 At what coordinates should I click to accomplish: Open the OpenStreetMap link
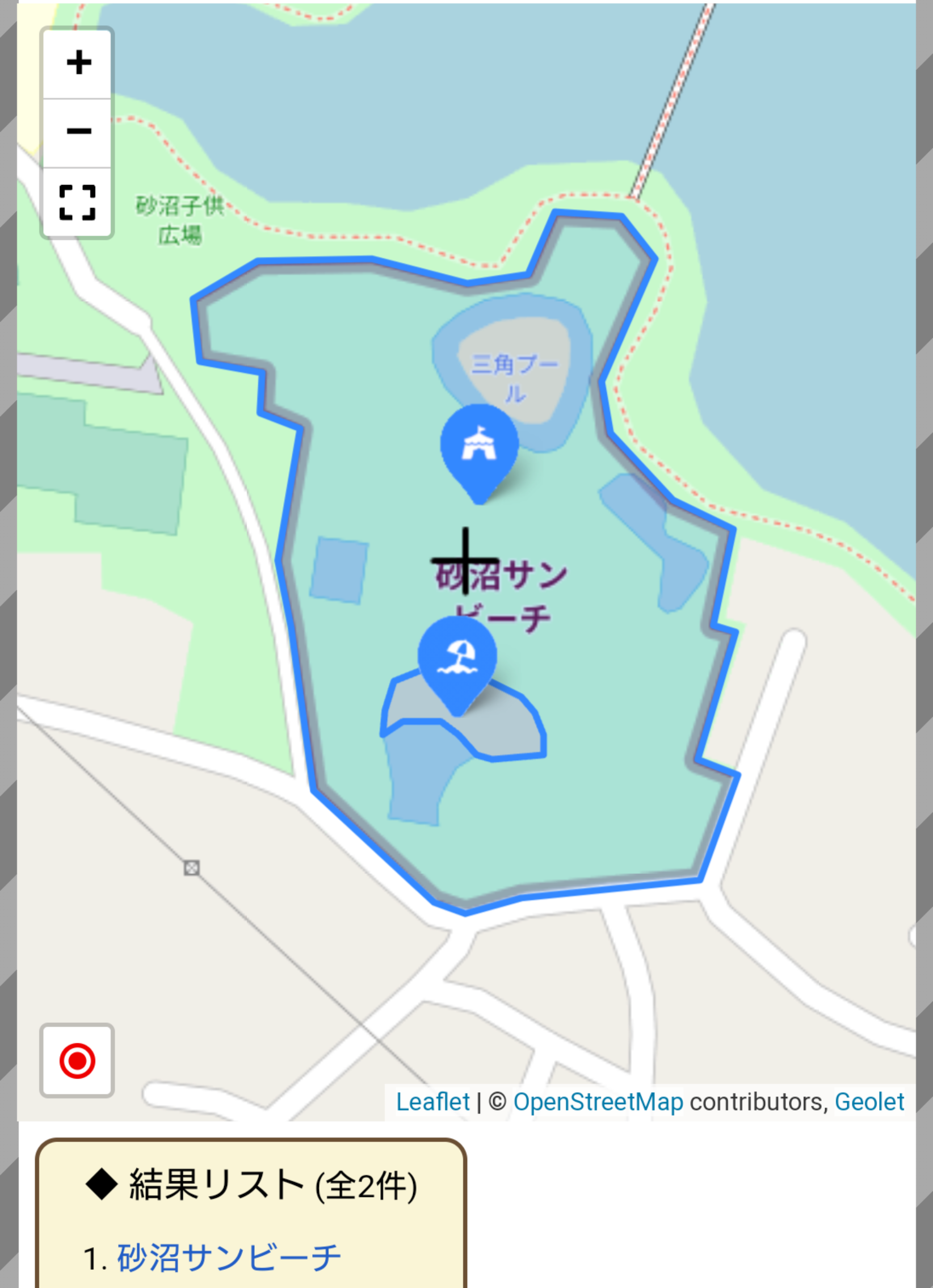pyautogui.click(x=598, y=1102)
